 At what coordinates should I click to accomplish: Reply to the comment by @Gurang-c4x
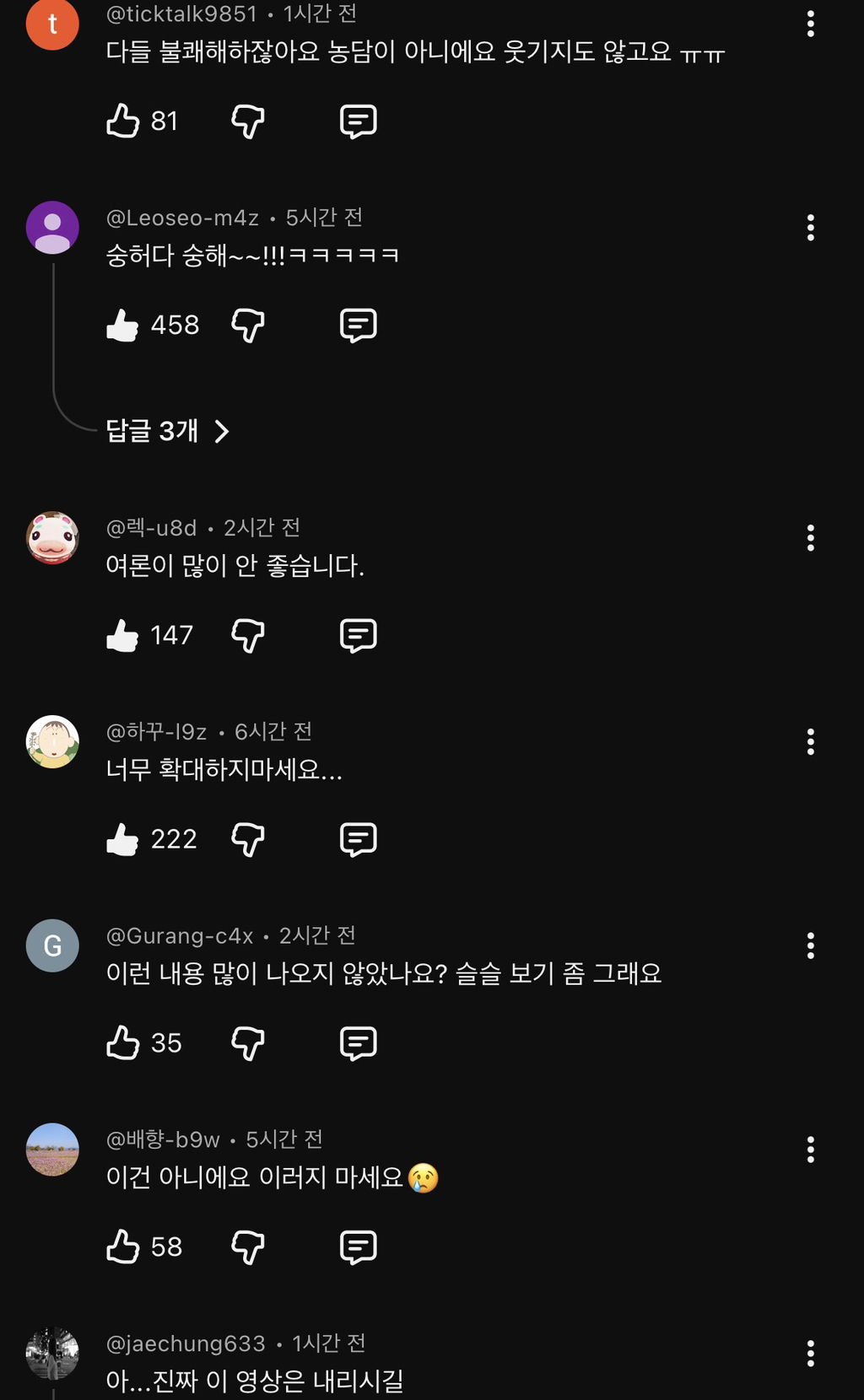[358, 1043]
